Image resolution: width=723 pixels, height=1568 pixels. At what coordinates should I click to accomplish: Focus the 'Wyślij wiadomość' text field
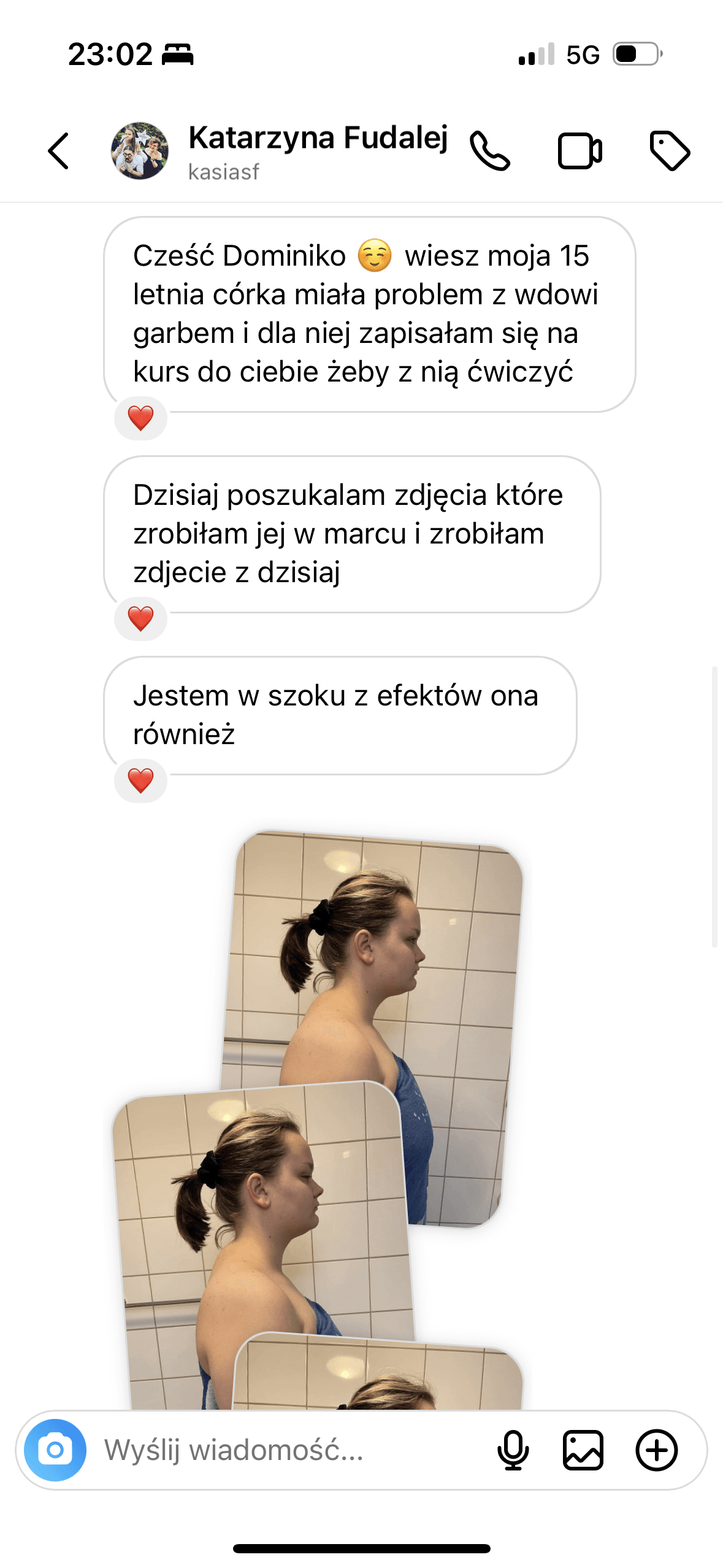point(288,1450)
